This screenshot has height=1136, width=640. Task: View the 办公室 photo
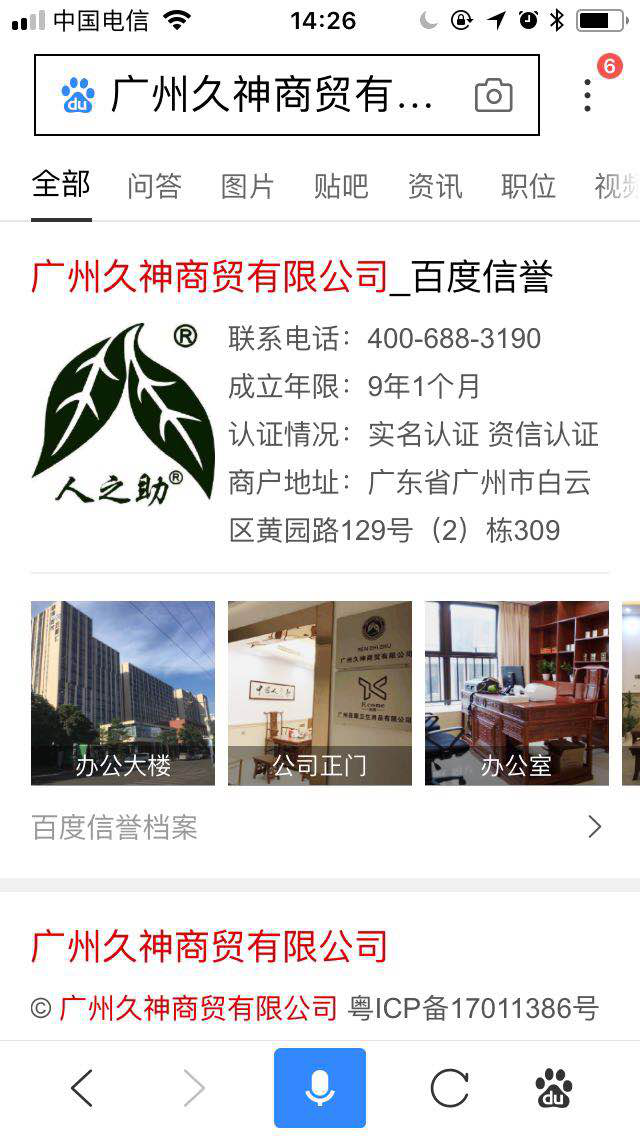click(516, 692)
